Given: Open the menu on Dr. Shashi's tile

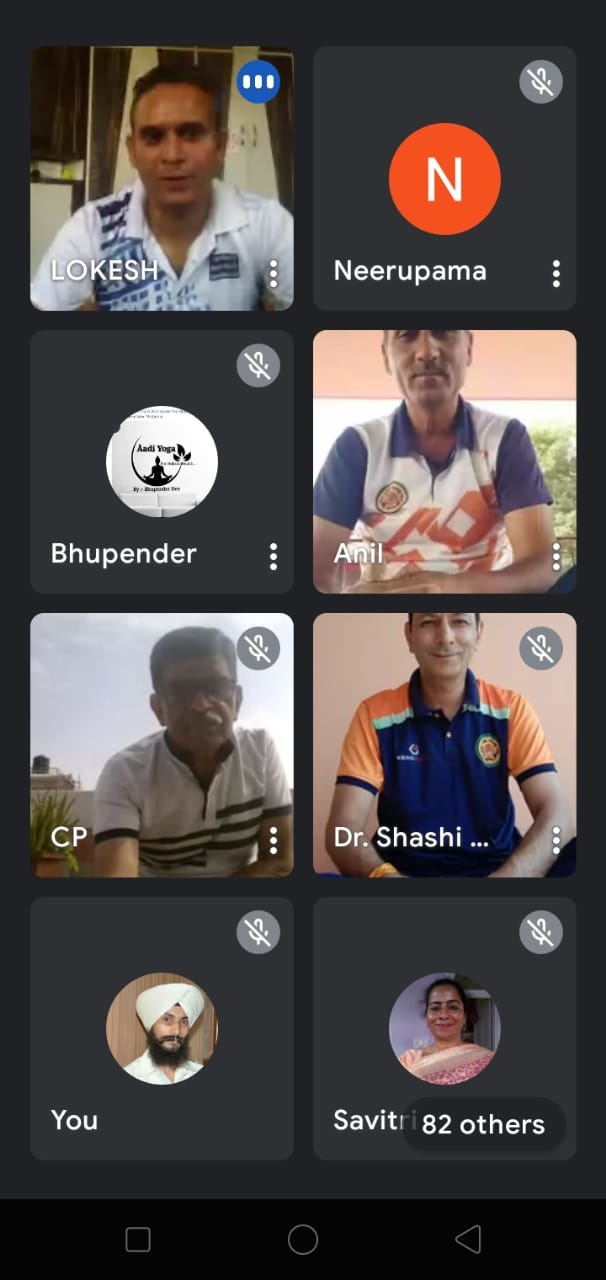Looking at the screenshot, I should click(556, 839).
